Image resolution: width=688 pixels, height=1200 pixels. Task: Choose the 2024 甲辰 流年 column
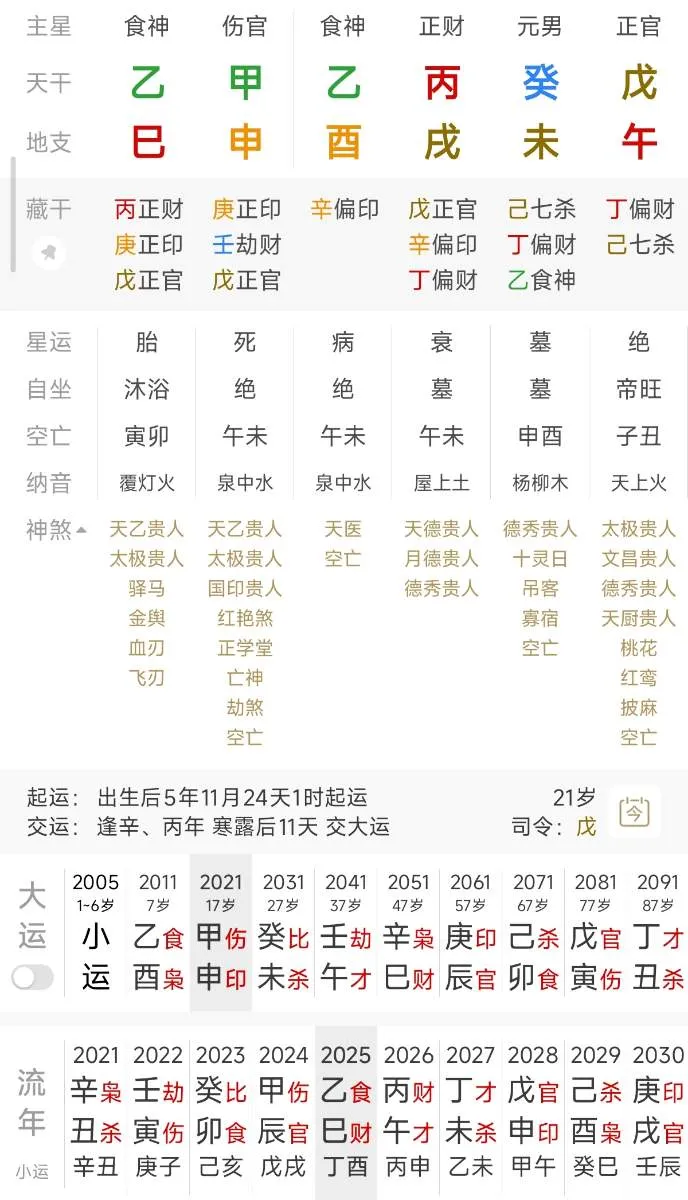pos(283,1110)
